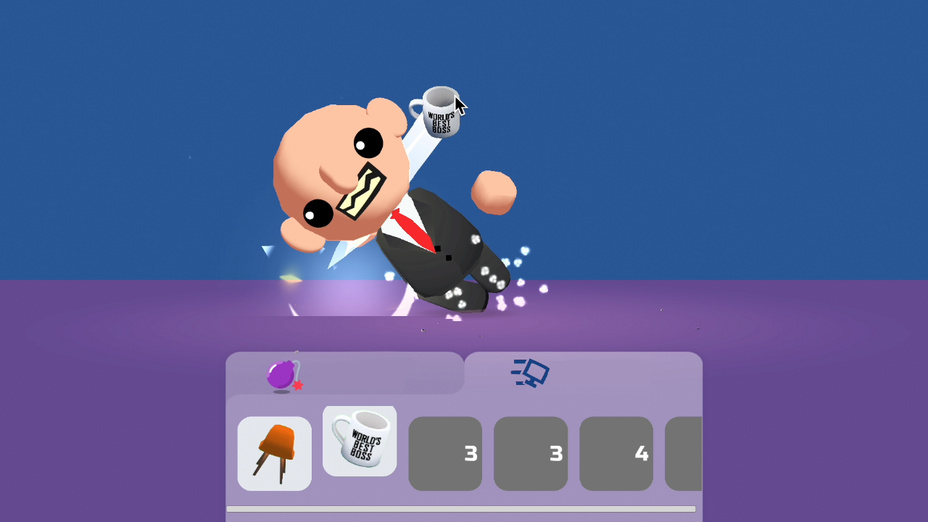Select the orange chair item

click(x=275, y=453)
